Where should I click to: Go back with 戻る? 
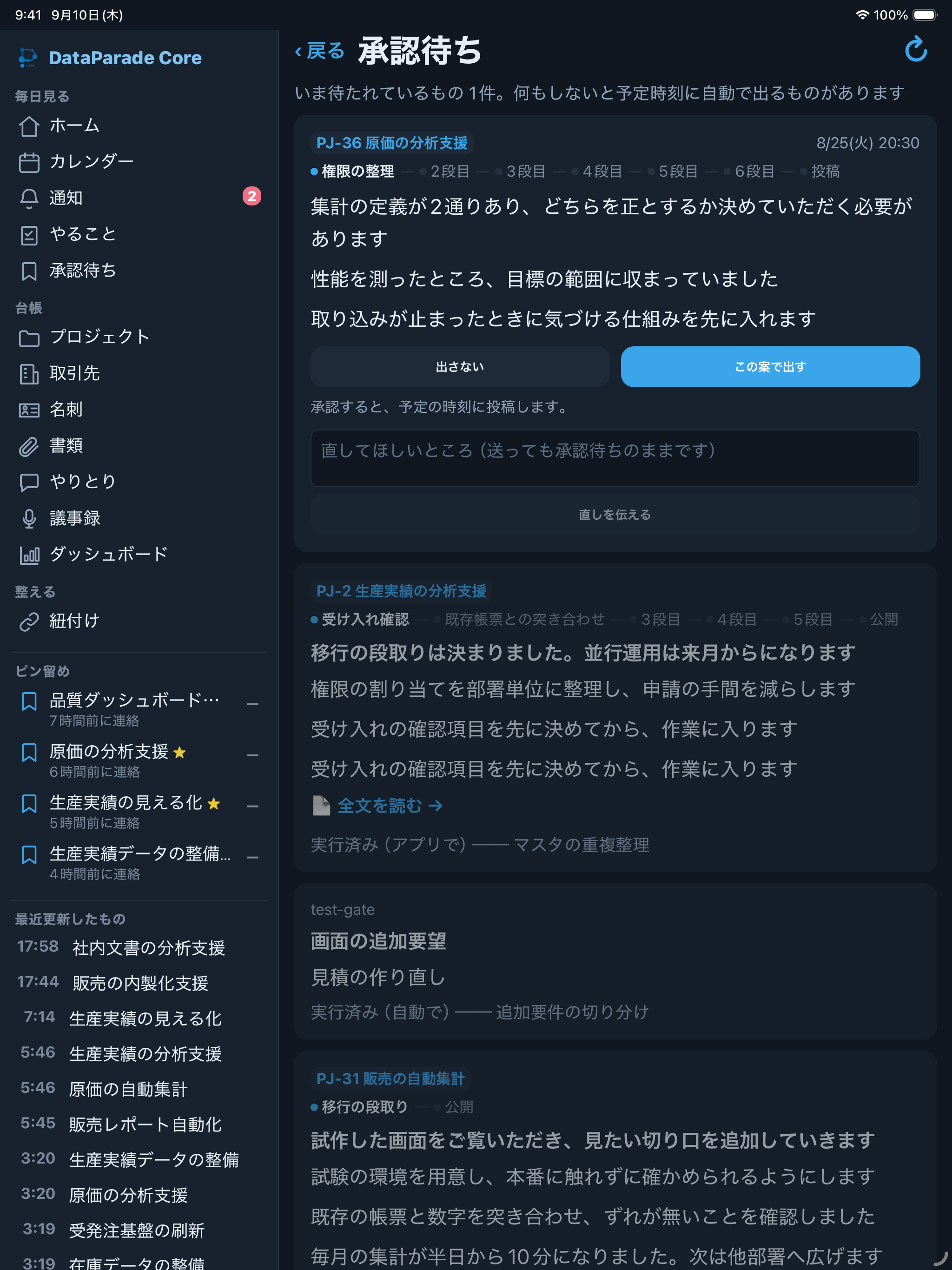pos(319,51)
